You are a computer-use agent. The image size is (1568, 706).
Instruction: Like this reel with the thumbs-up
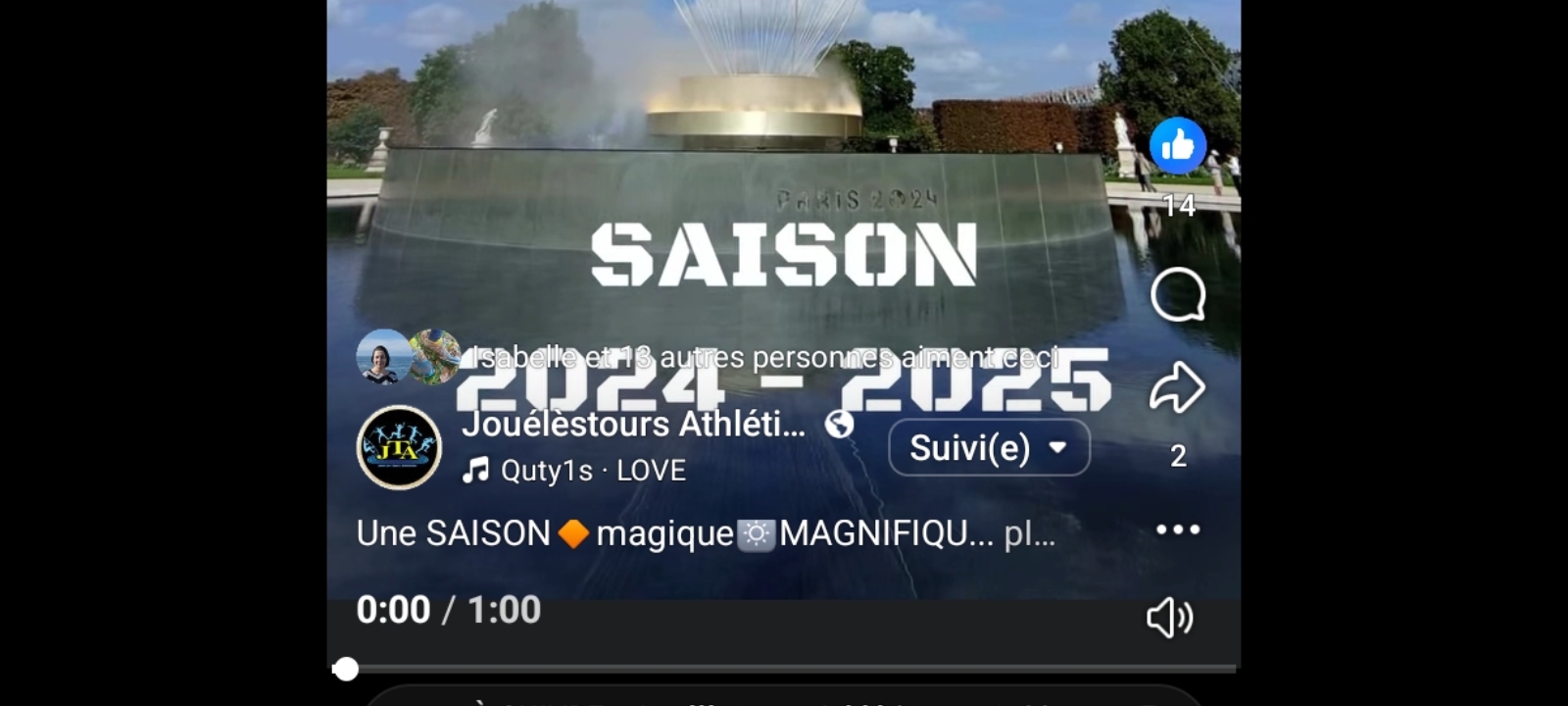point(1177,146)
